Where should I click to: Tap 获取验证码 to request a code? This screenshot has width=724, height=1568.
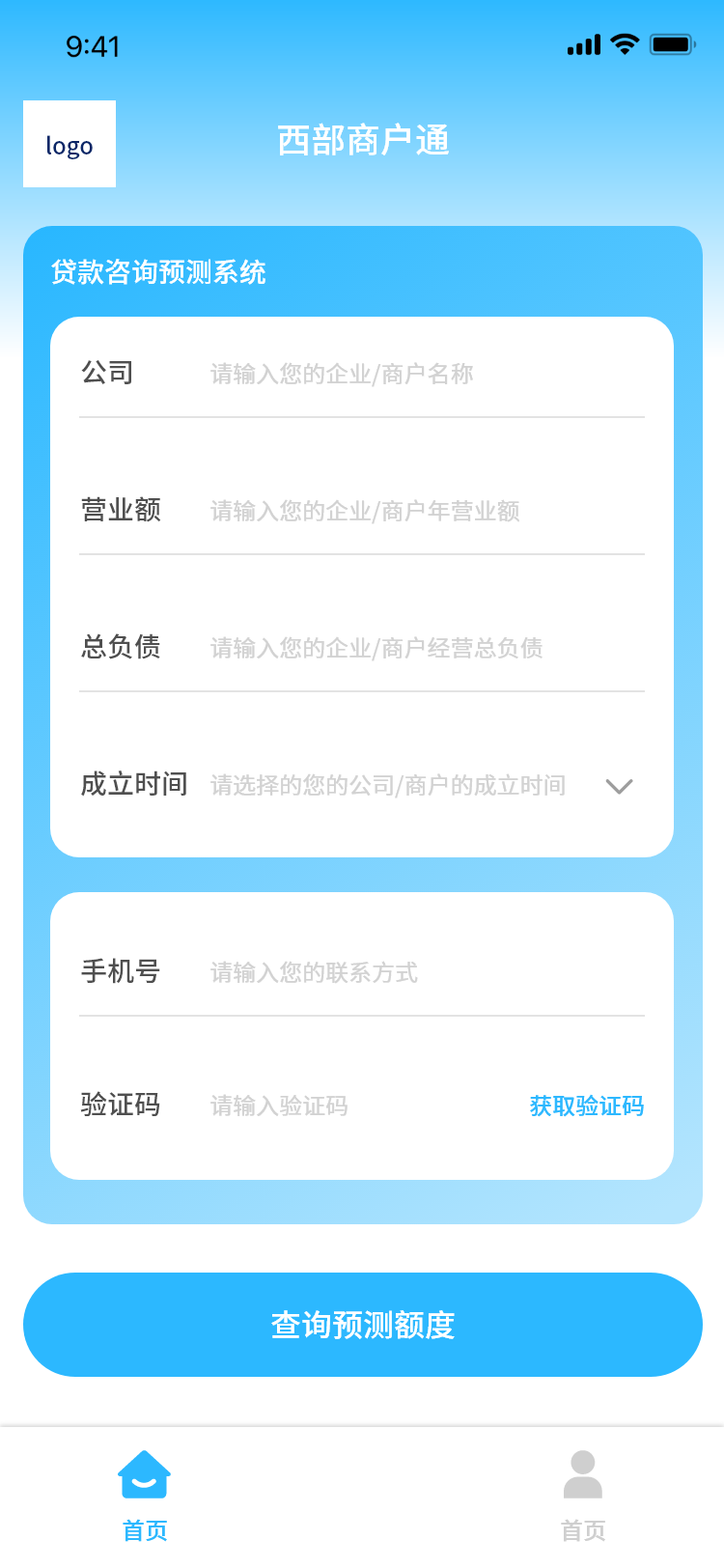[x=586, y=1106]
